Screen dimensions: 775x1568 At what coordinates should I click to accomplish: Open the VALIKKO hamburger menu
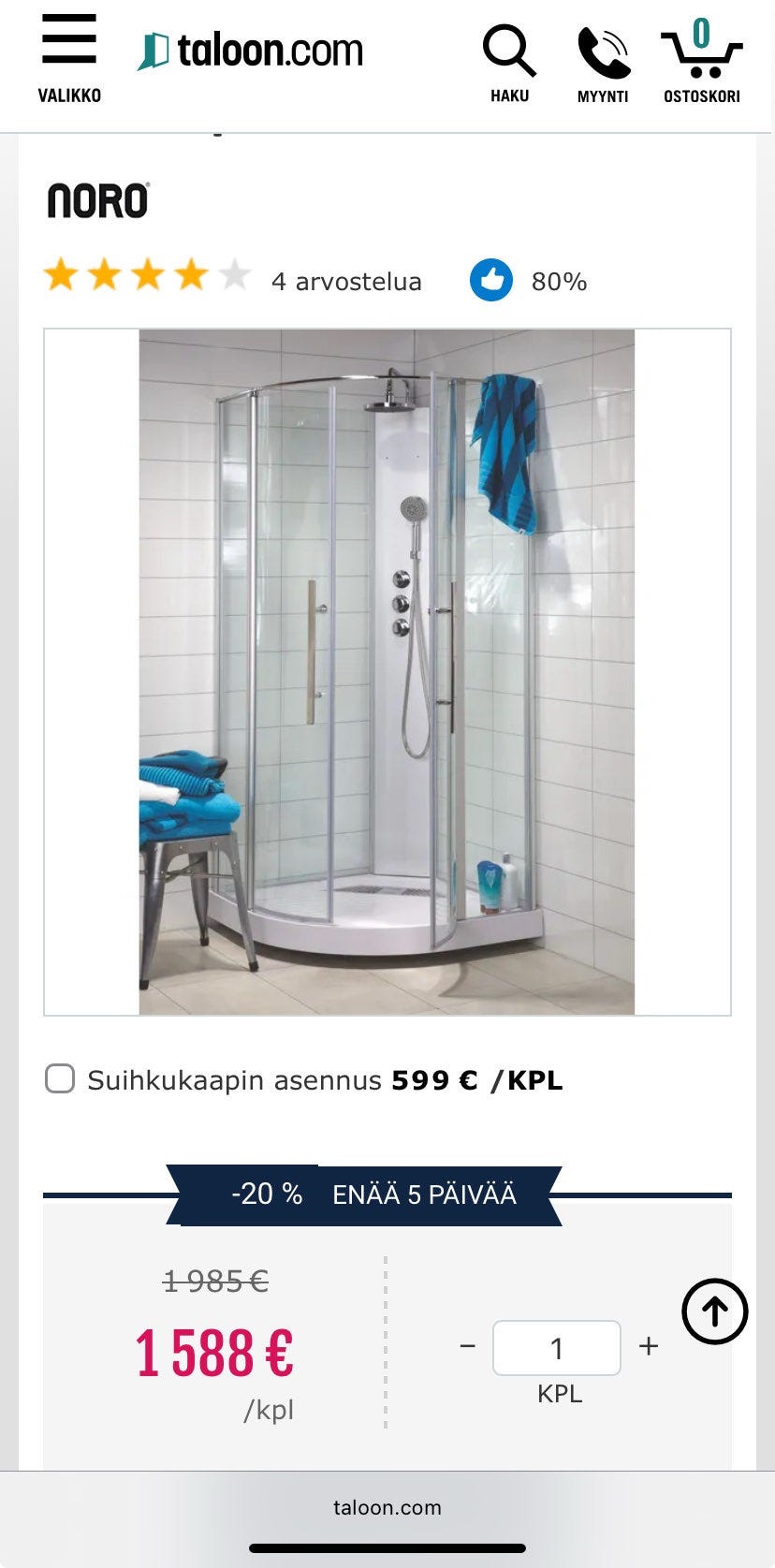(67, 41)
